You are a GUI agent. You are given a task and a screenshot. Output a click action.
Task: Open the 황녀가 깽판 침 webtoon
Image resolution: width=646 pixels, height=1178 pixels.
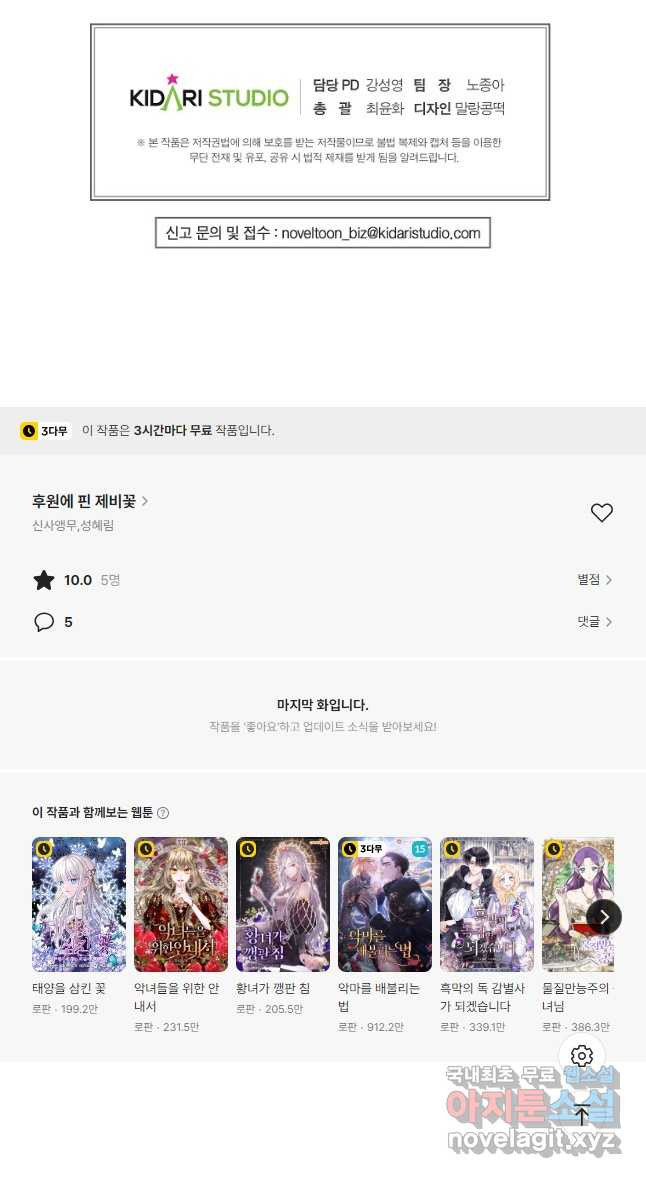[283, 904]
